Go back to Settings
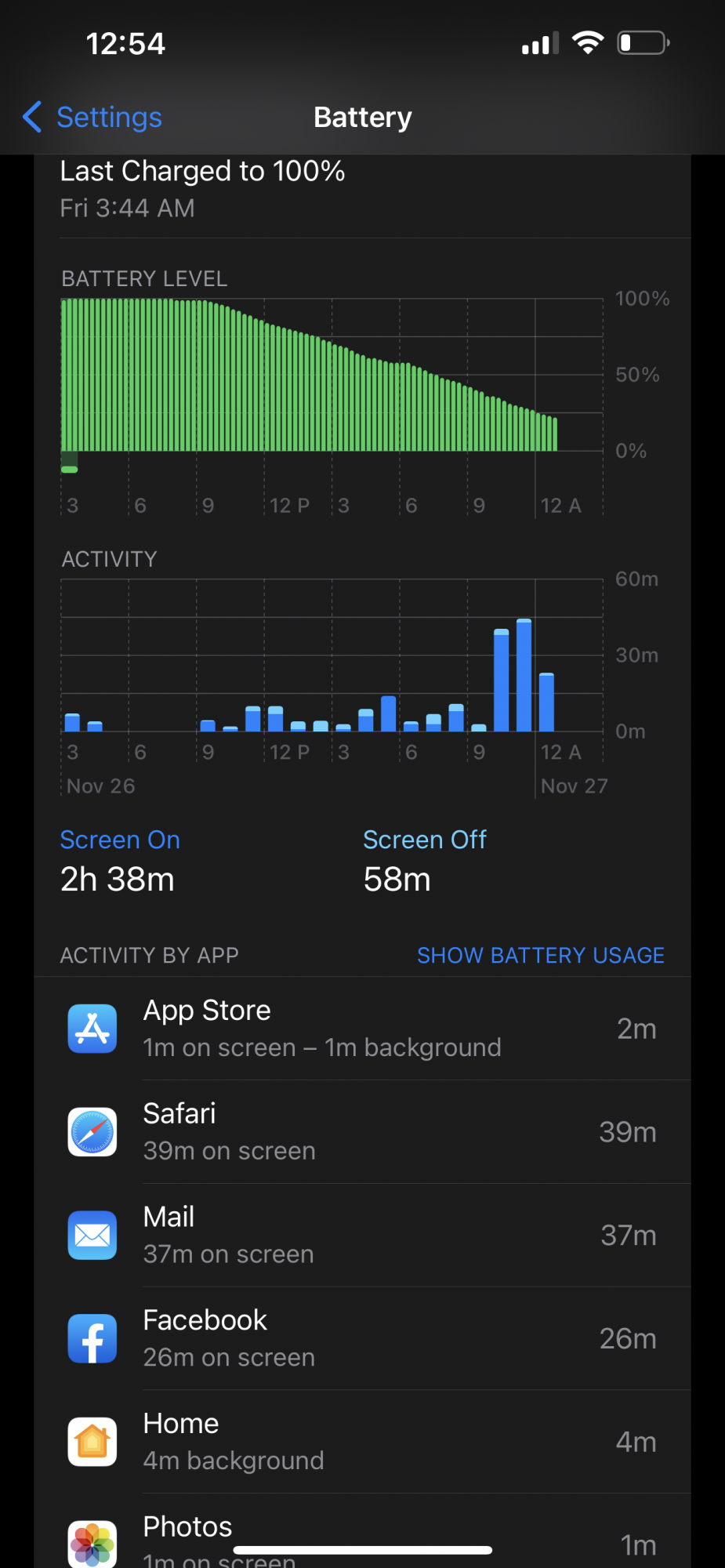This screenshot has width=725, height=1568. coord(92,118)
